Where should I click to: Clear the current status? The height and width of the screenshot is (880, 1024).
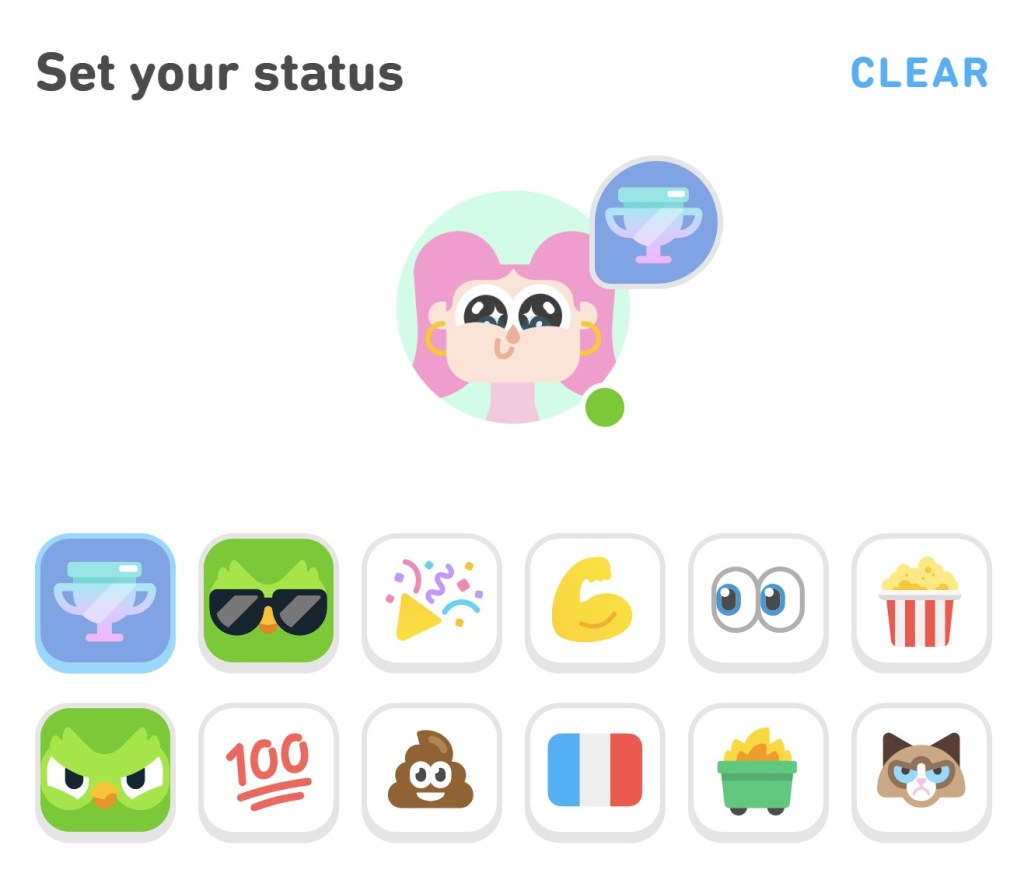tap(918, 73)
